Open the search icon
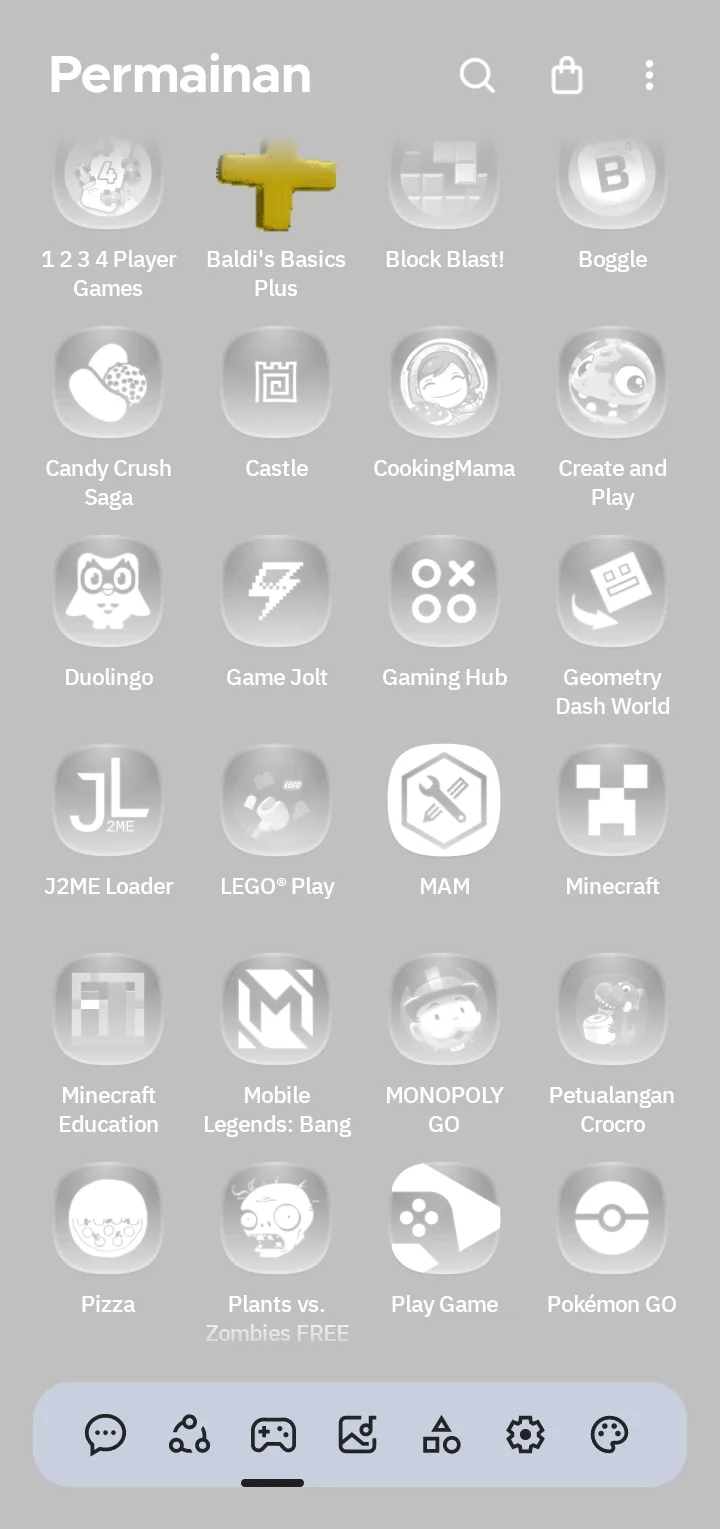720x1529 pixels. point(477,75)
